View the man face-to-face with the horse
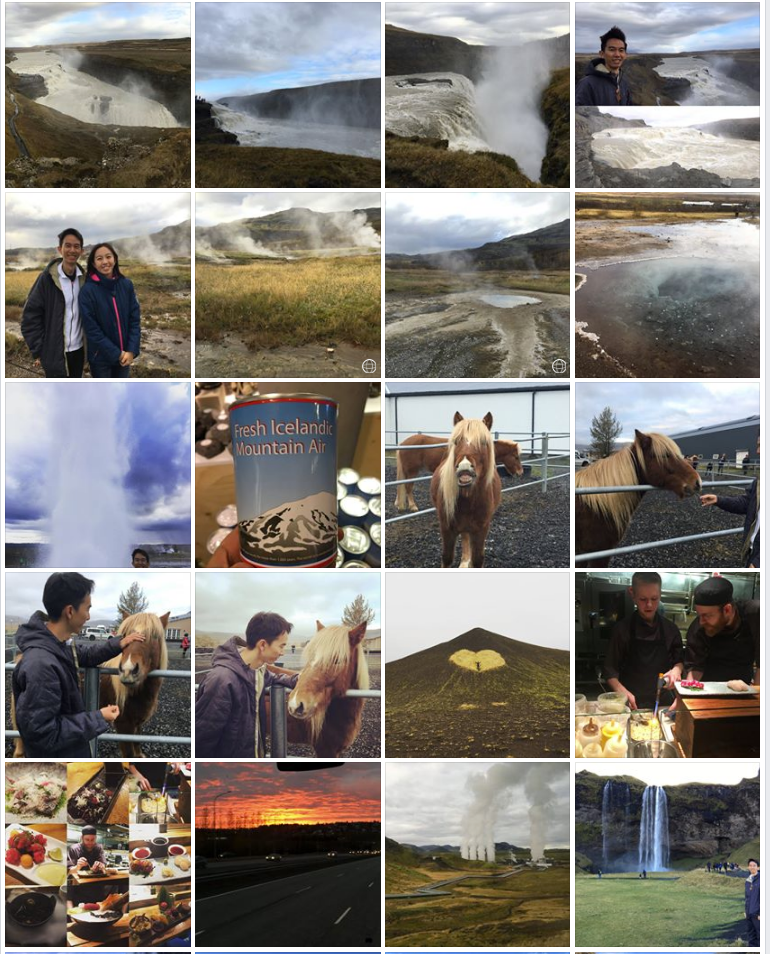Image resolution: width=770 pixels, height=954 pixels. (x=287, y=664)
